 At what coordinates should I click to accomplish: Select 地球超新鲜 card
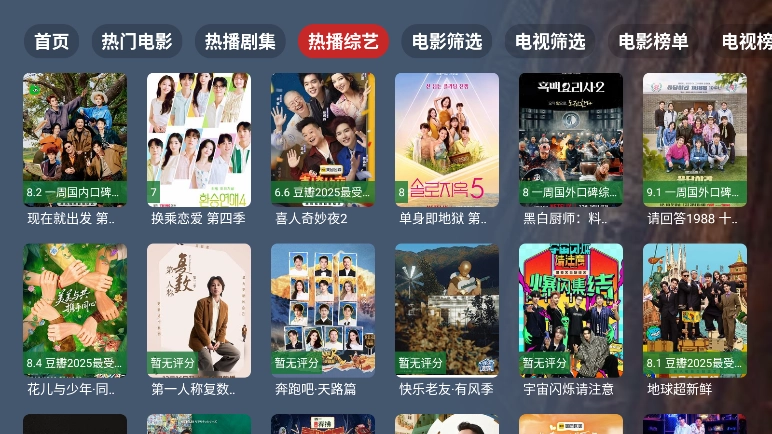click(695, 310)
